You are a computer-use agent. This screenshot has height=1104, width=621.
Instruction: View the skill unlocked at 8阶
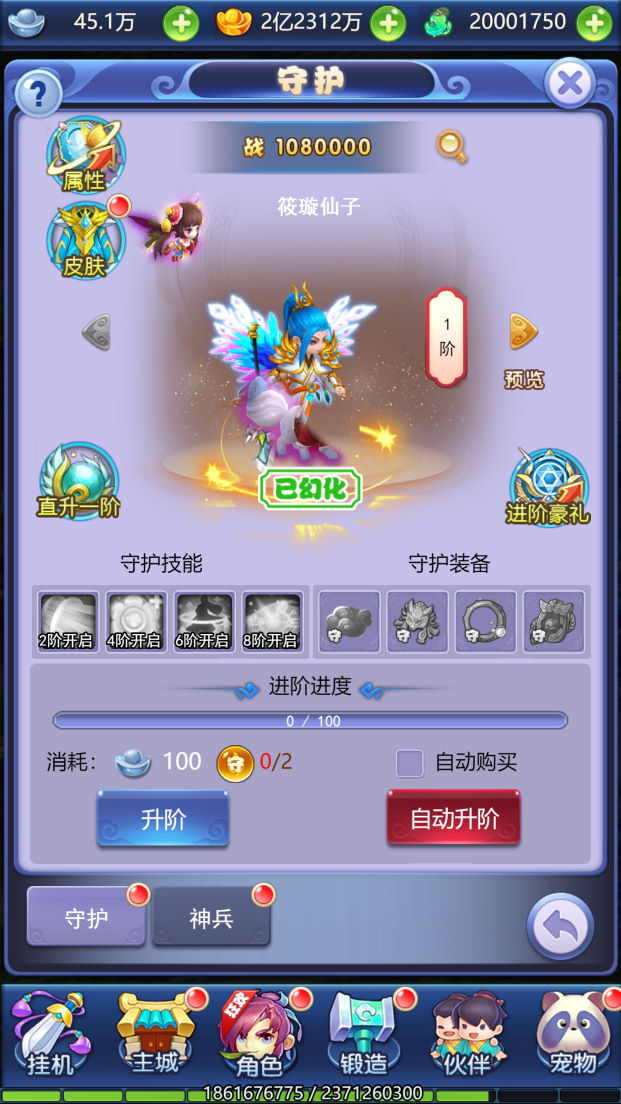point(272,621)
